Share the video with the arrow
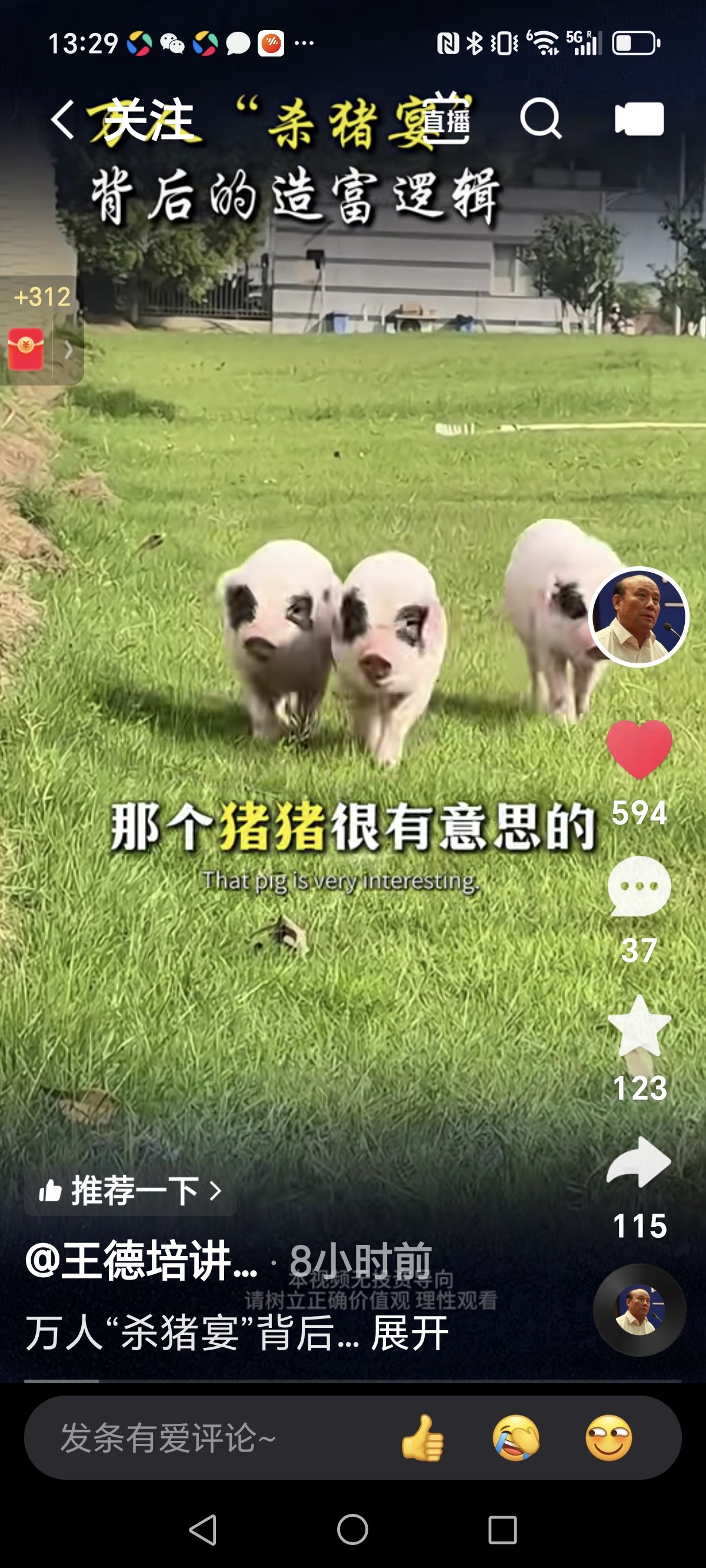Image resolution: width=706 pixels, height=1568 pixels. tap(638, 1162)
